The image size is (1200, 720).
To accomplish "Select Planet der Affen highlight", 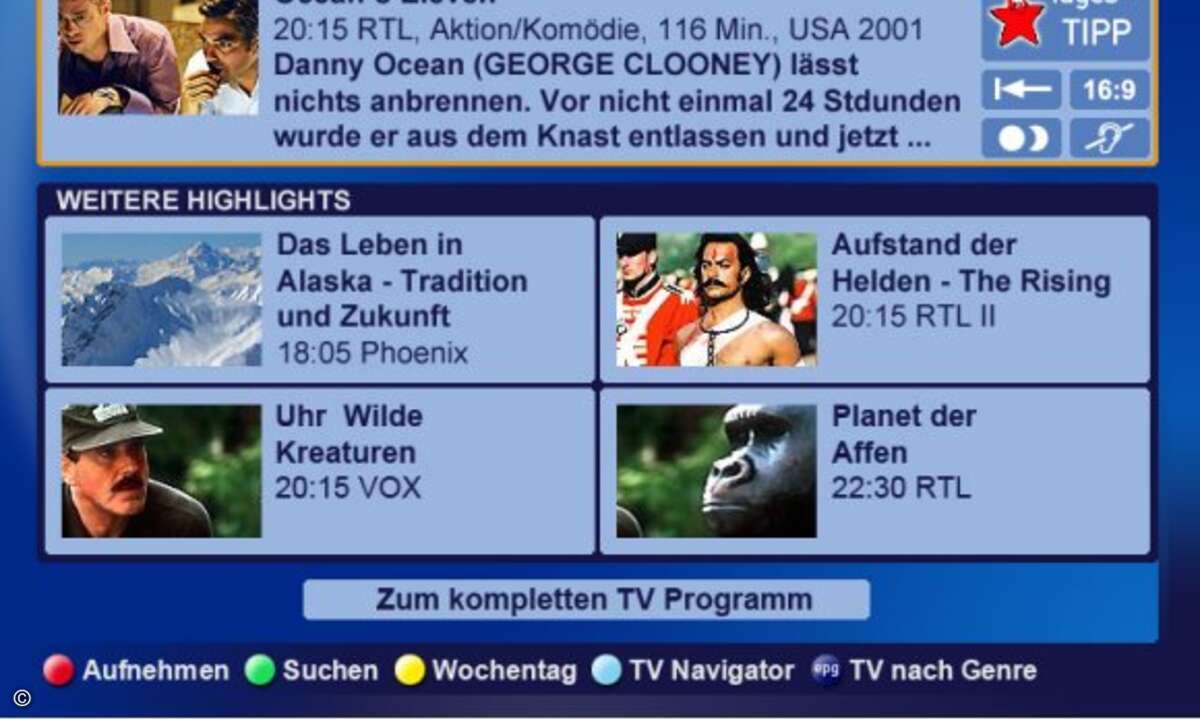I will 875,471.
